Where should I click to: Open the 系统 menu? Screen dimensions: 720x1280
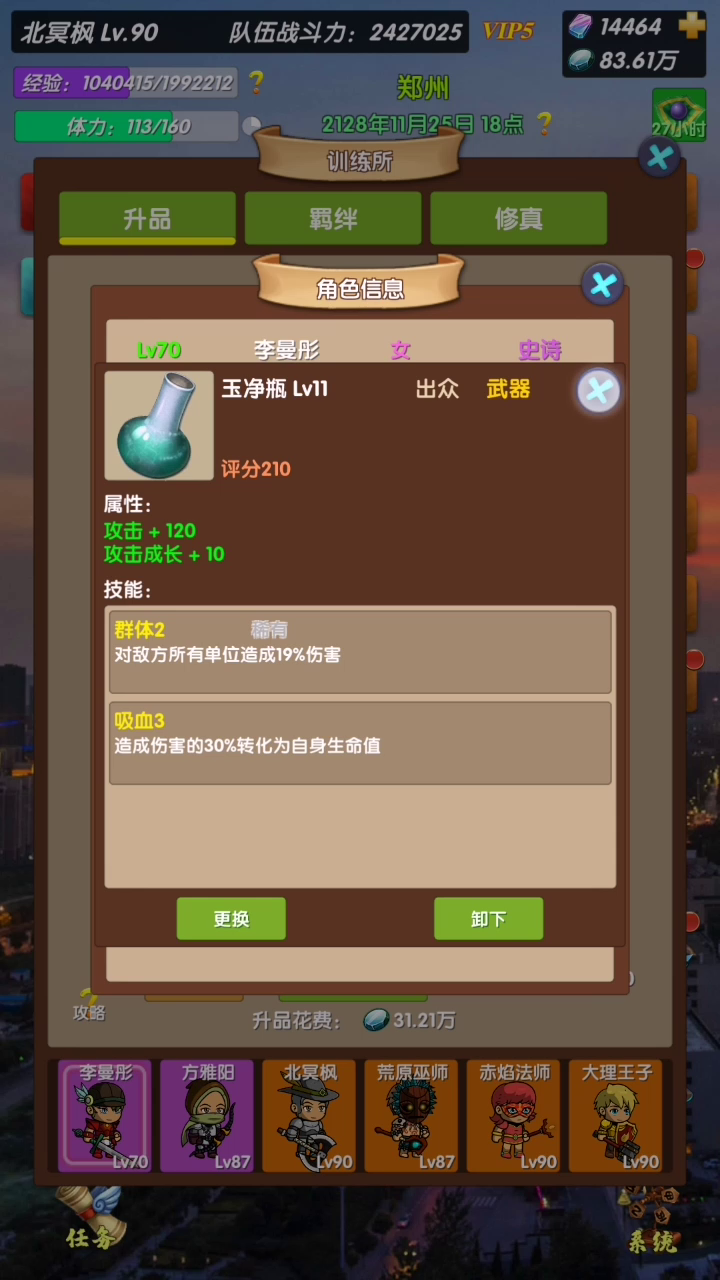pyautogui.click(x=651, y=1220)
